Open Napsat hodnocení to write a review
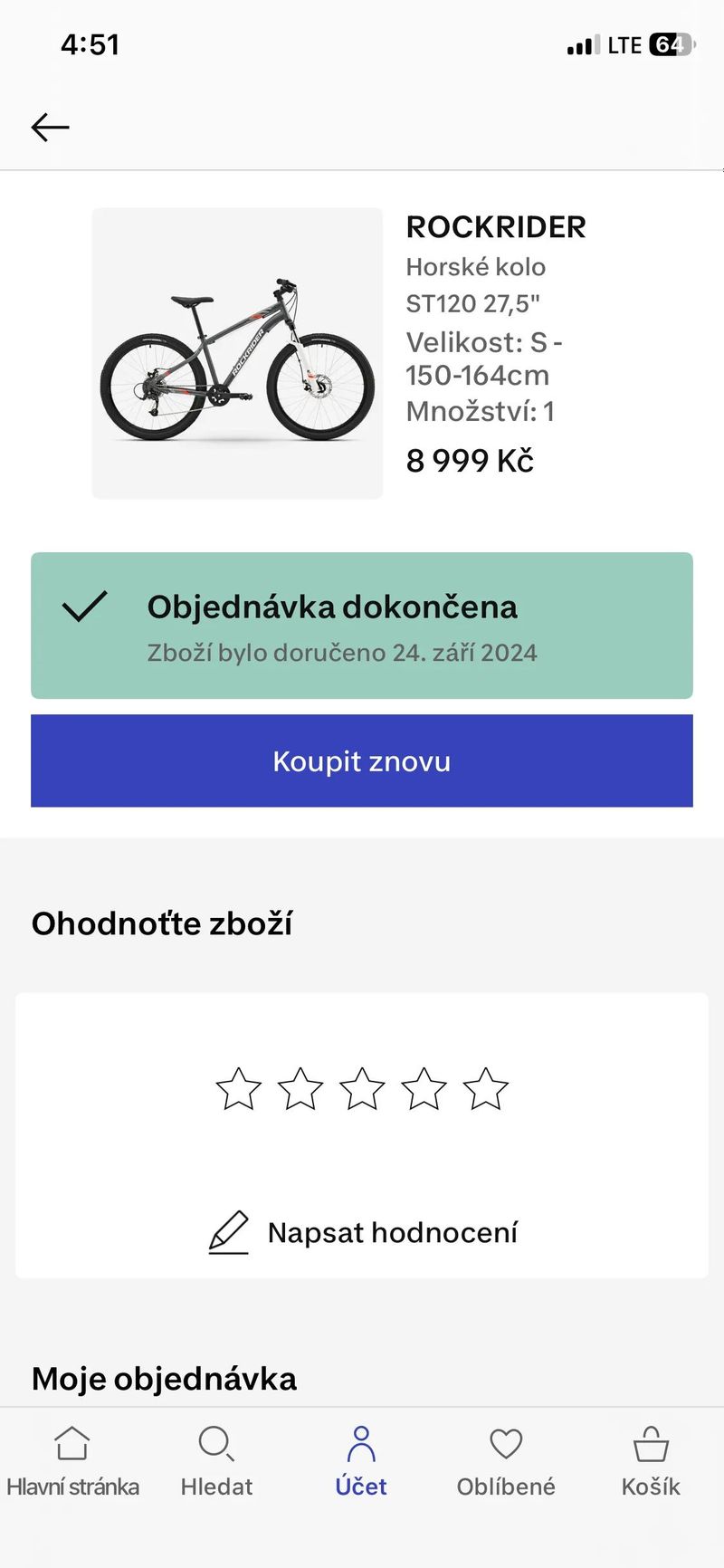This screenshot has width=724, height=1568. [393, 1231]
